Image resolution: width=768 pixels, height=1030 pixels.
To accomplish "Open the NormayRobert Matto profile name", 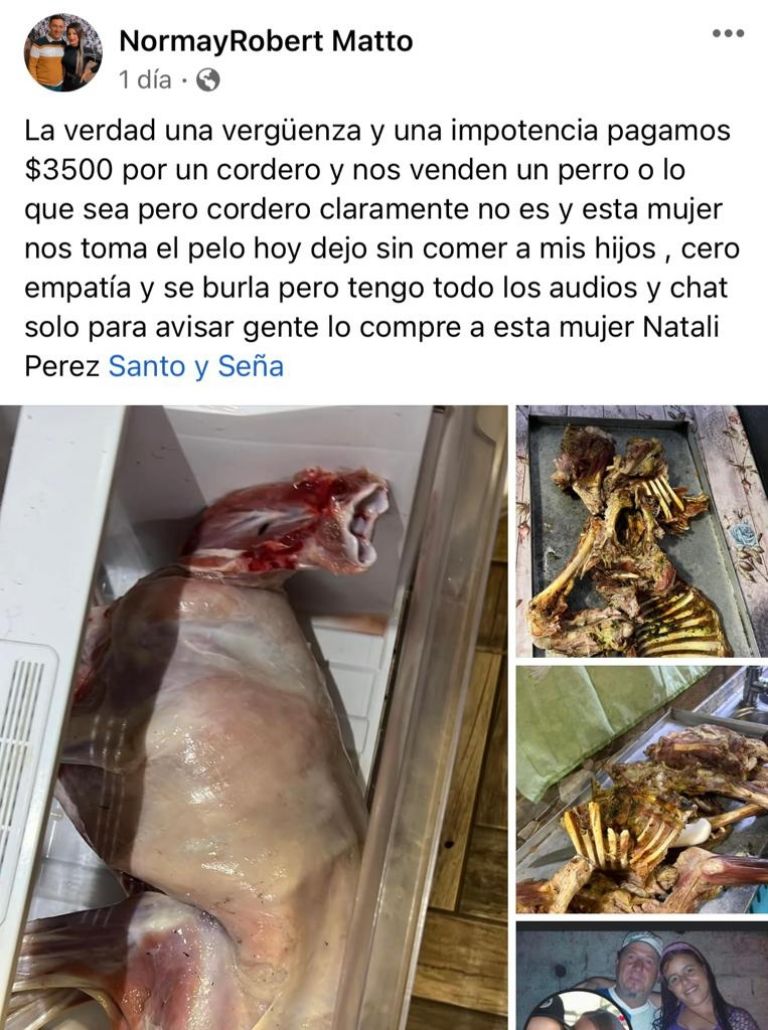I will click(x=265, y=41).
